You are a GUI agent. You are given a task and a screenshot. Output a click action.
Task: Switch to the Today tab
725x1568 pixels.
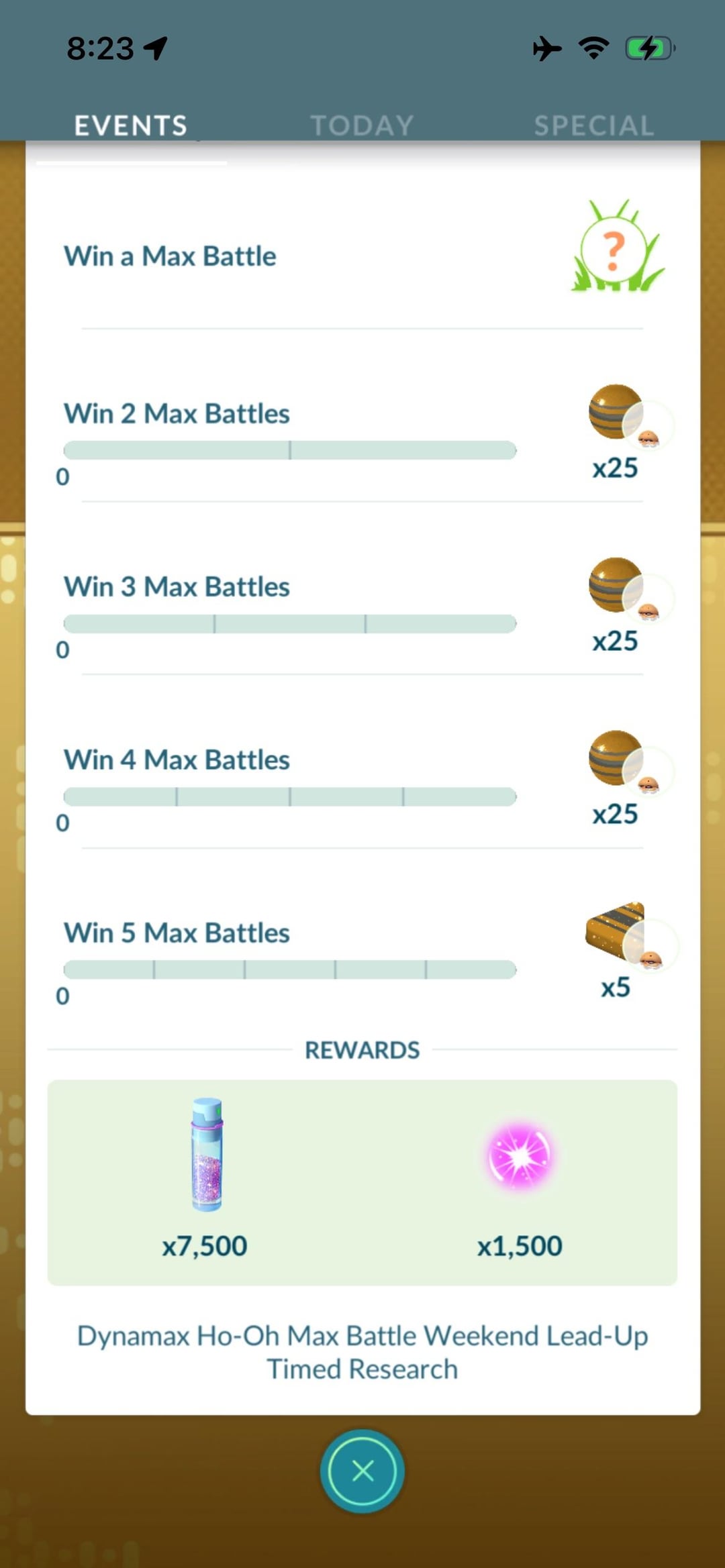[x=362, y=125]
